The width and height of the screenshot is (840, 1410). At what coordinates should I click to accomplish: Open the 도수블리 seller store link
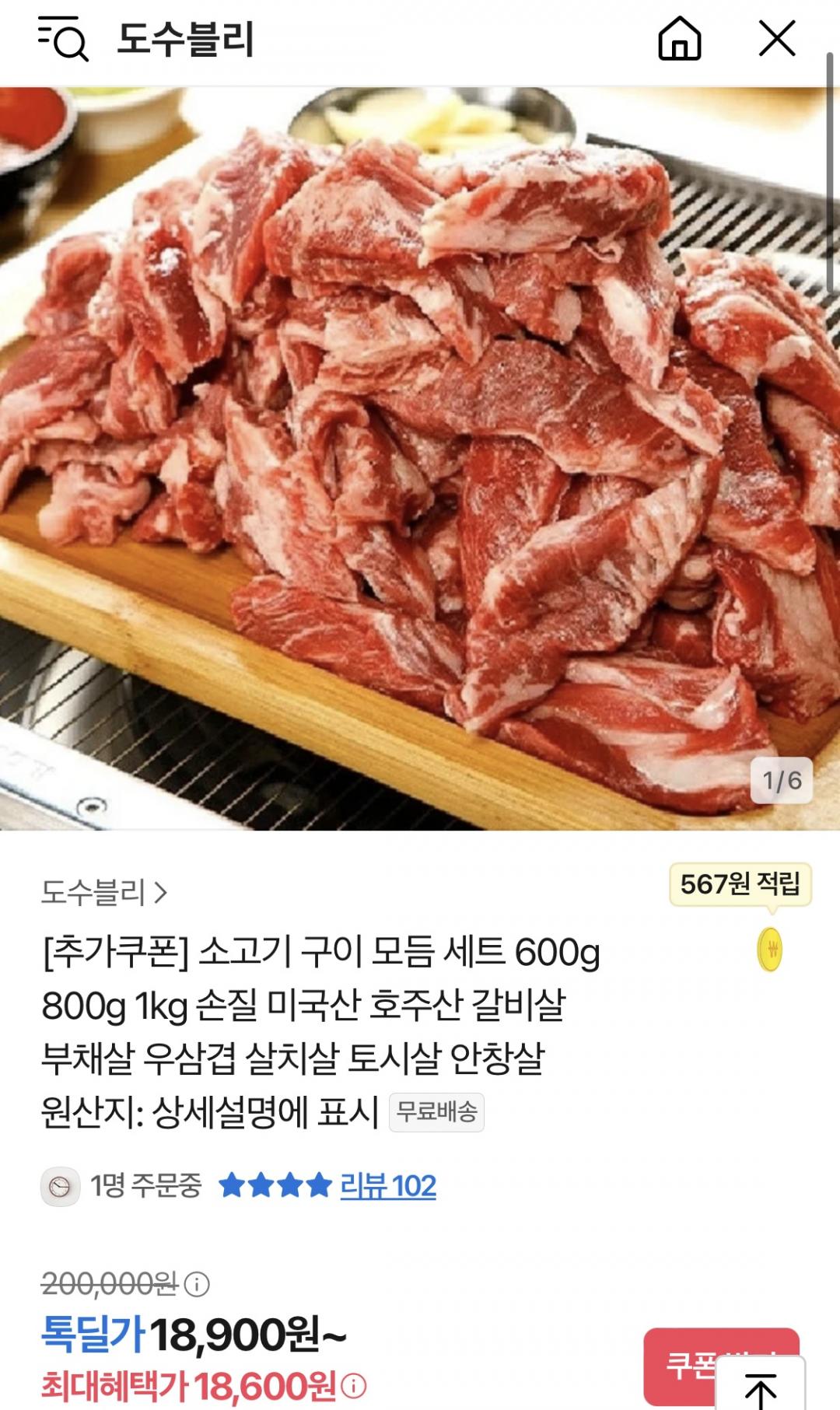click(104, 892)
